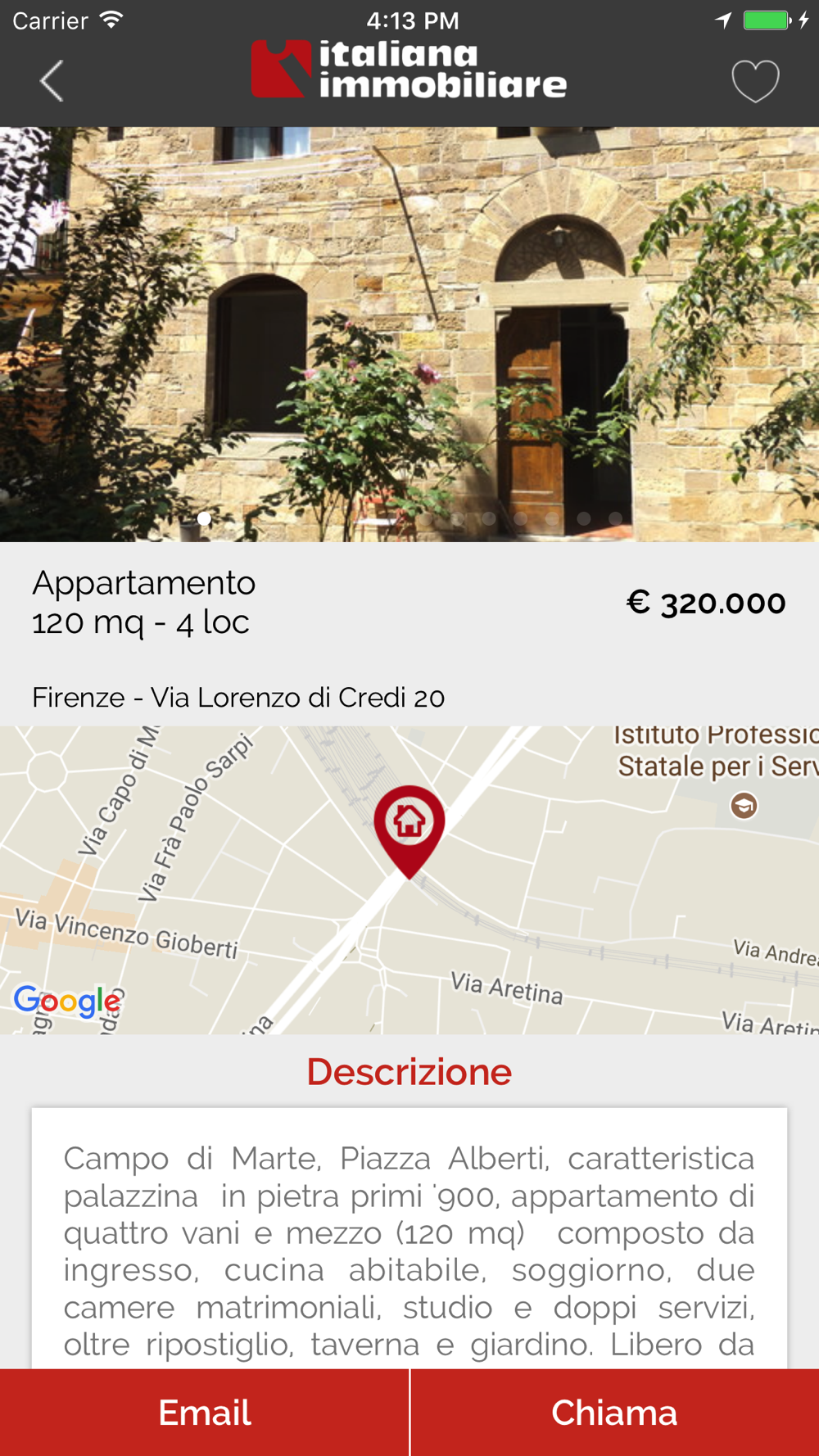The image size is (819, 1456).
Task: Open Istituto Professionale school marker on map
Action: click(x=744, y=806)
